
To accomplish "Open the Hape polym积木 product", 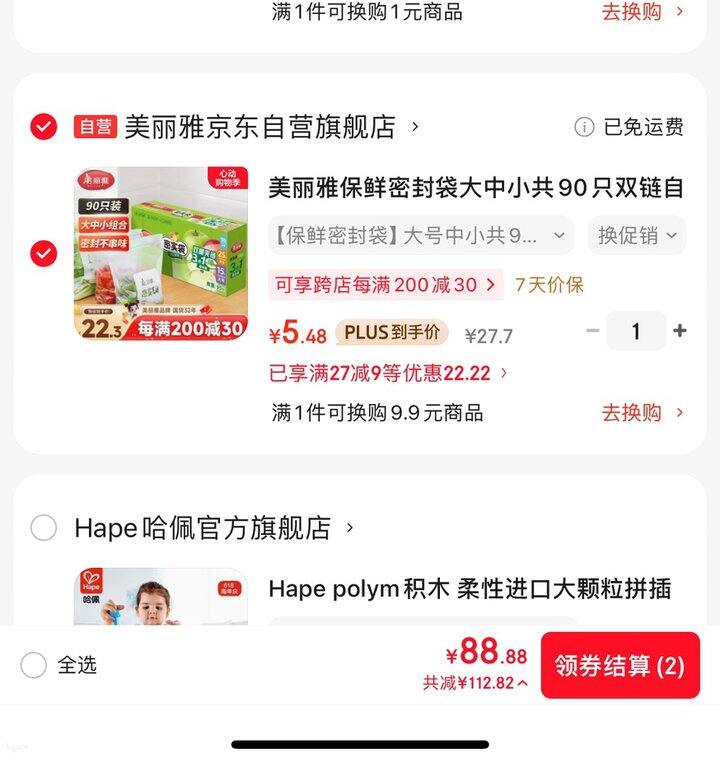I will coord(470,589).
